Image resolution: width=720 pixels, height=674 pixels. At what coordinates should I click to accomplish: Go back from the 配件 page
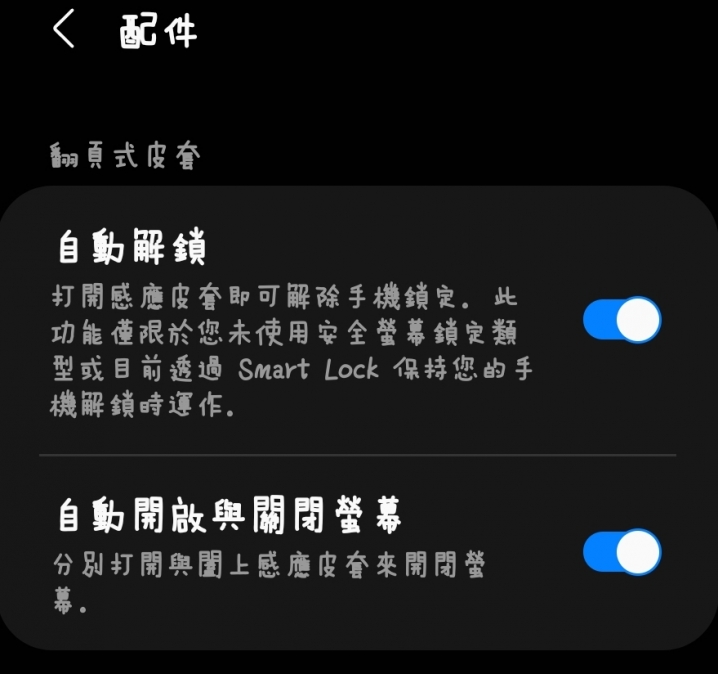64,30
